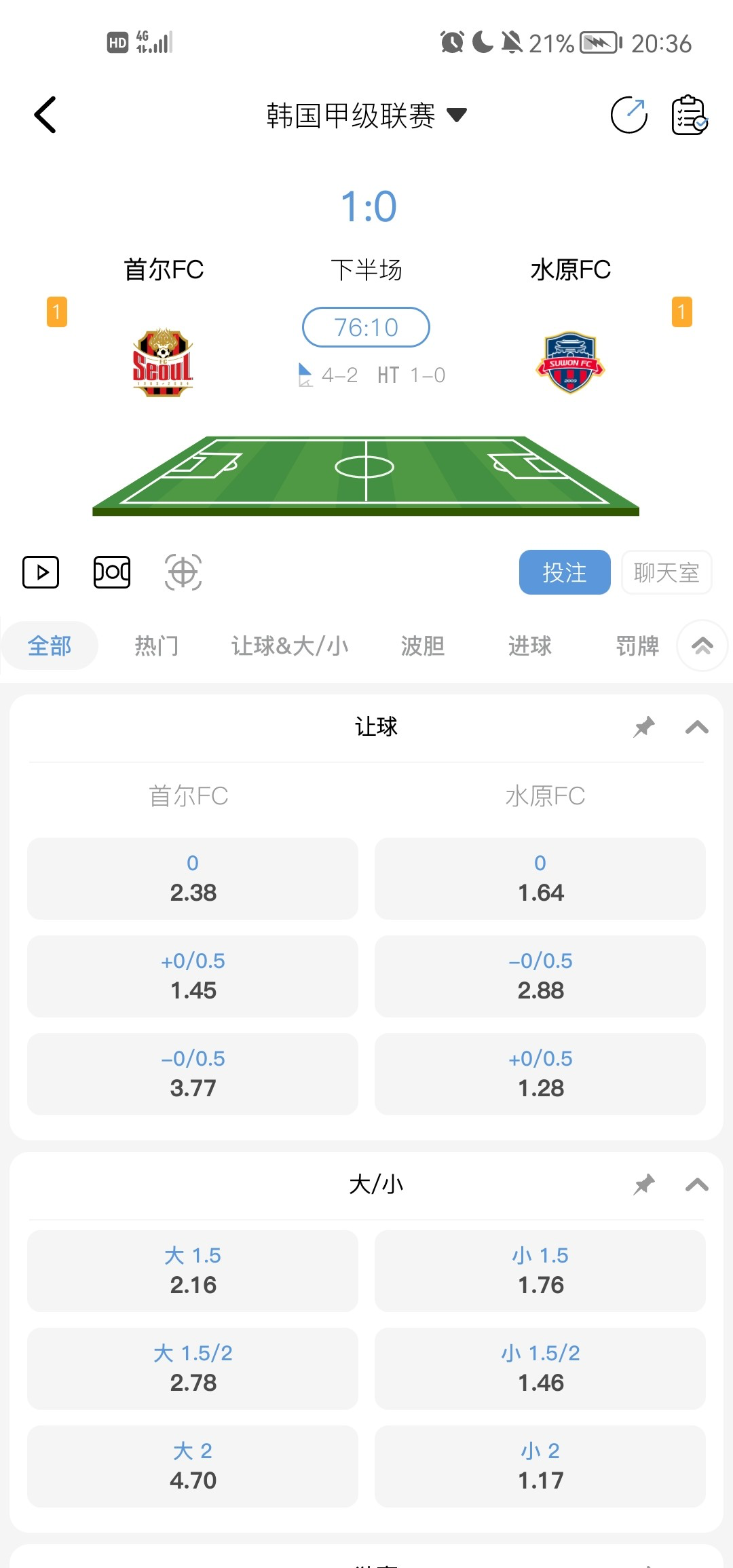Pick 小 2 at odds 1.17
This screenshot has height=1568, width=733.
click(540, 1466)
